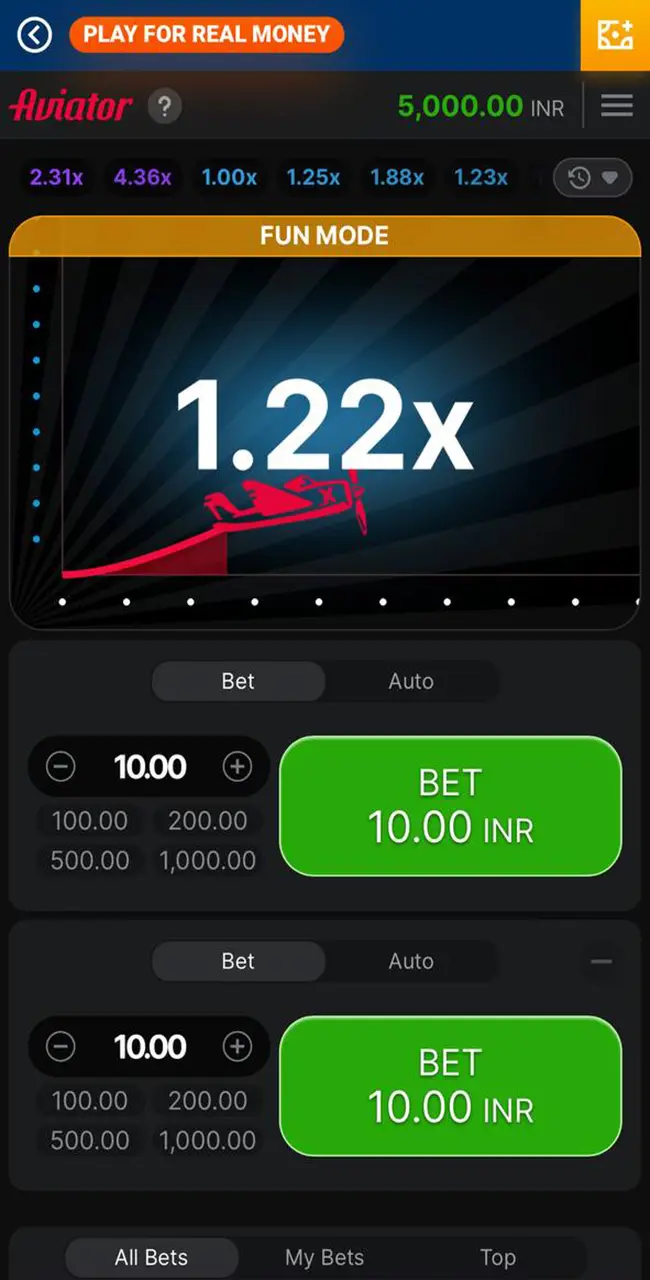Switch to the My Bets tab

tap(325, 1257)
